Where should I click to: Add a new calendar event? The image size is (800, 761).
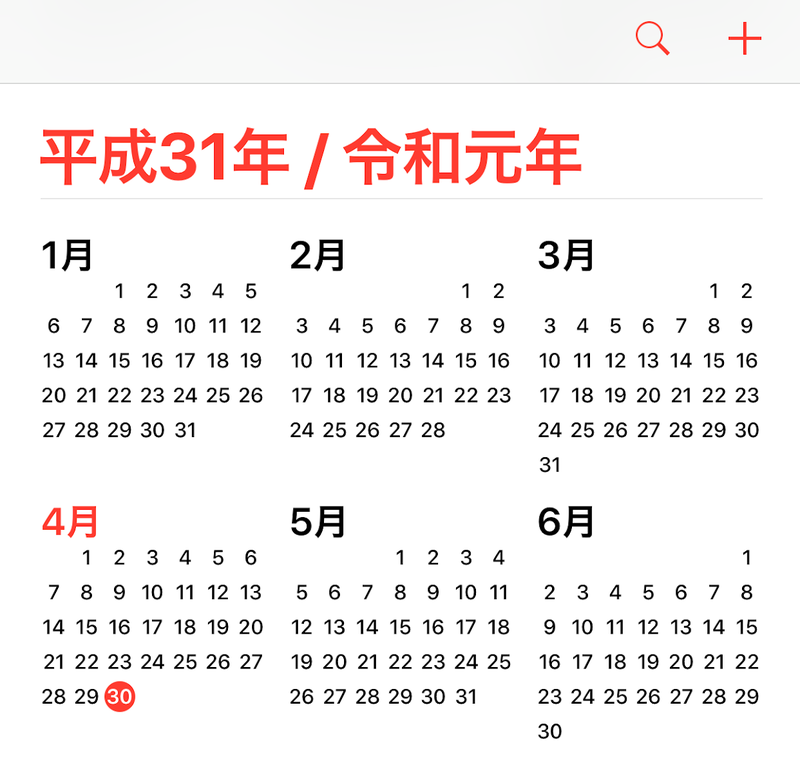coord(744,38)
